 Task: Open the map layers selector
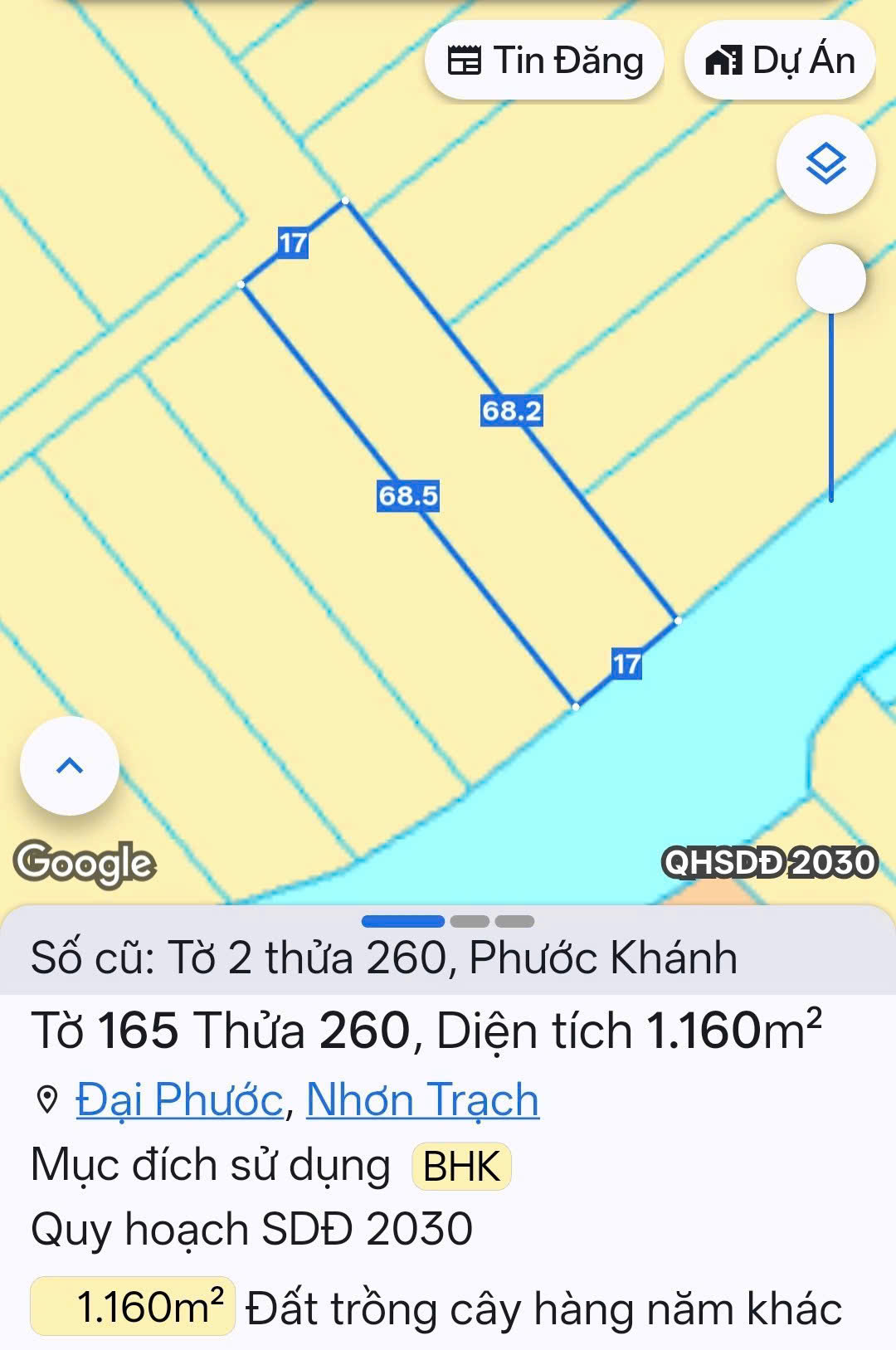[825, 164]
